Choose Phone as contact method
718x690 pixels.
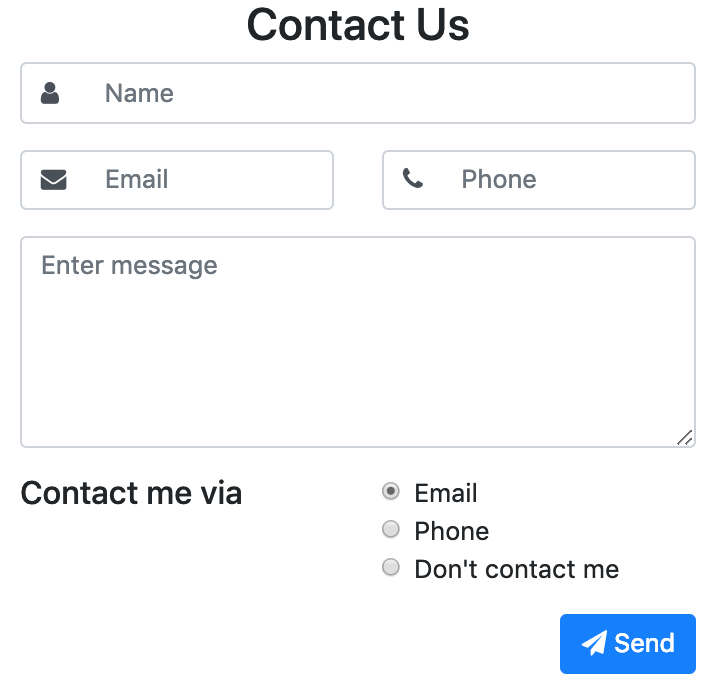[x=391, y=530]
